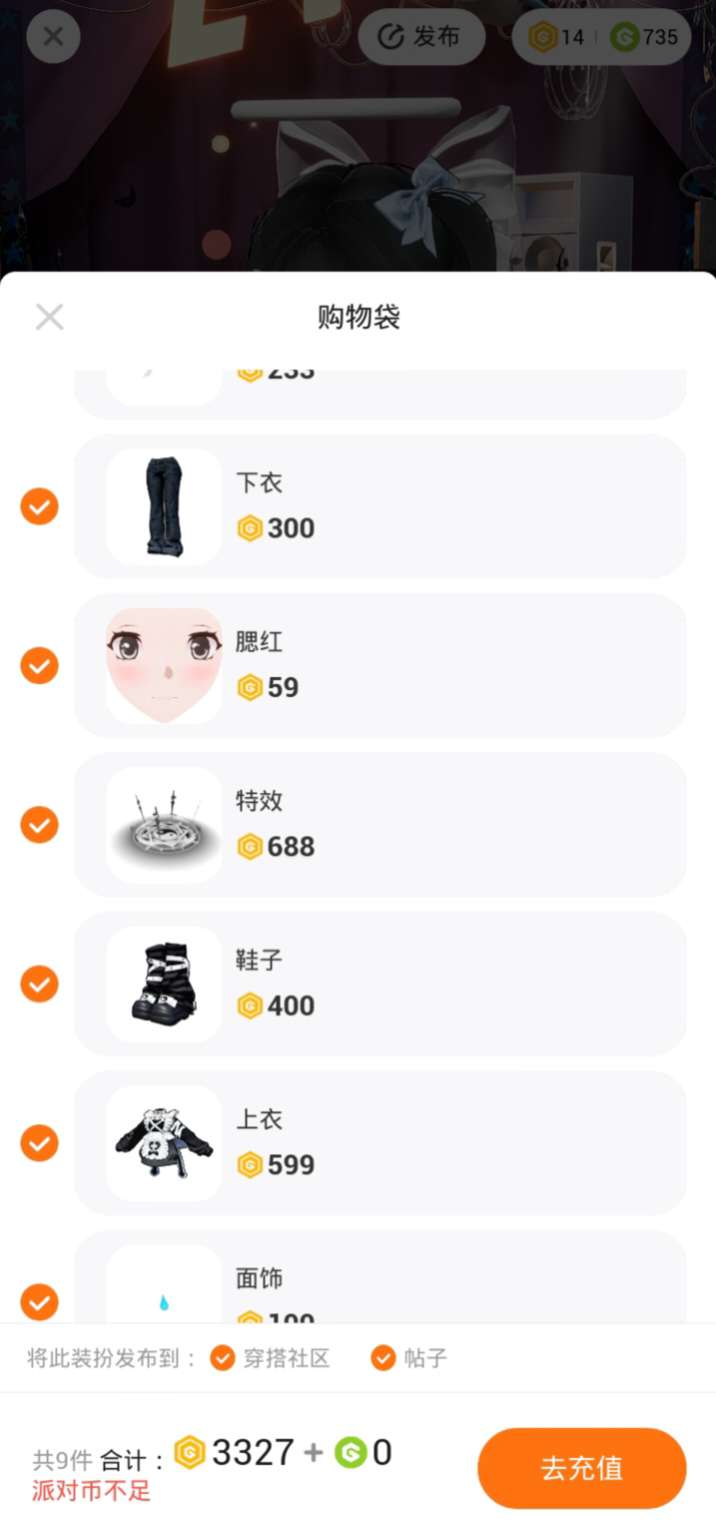Toggle publishing to 帖子
Viewport: 716px width, 1528px height.
point(383,1358)
